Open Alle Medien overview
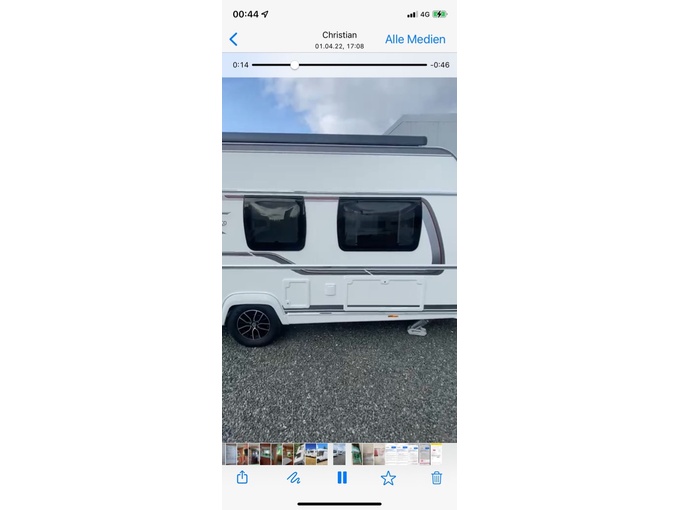Image resolution: width=680 pixels, height=510 pixels. point(415,40)
